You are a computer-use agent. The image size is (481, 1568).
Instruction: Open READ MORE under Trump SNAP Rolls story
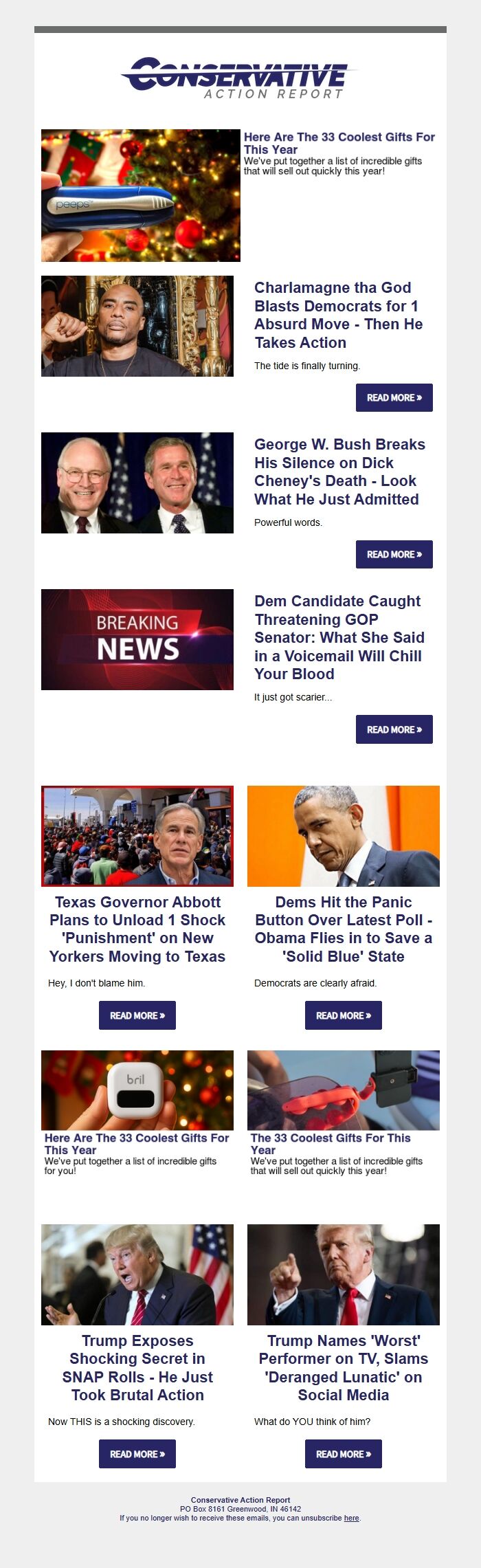pyautogui.click(x=137, y=1454)
